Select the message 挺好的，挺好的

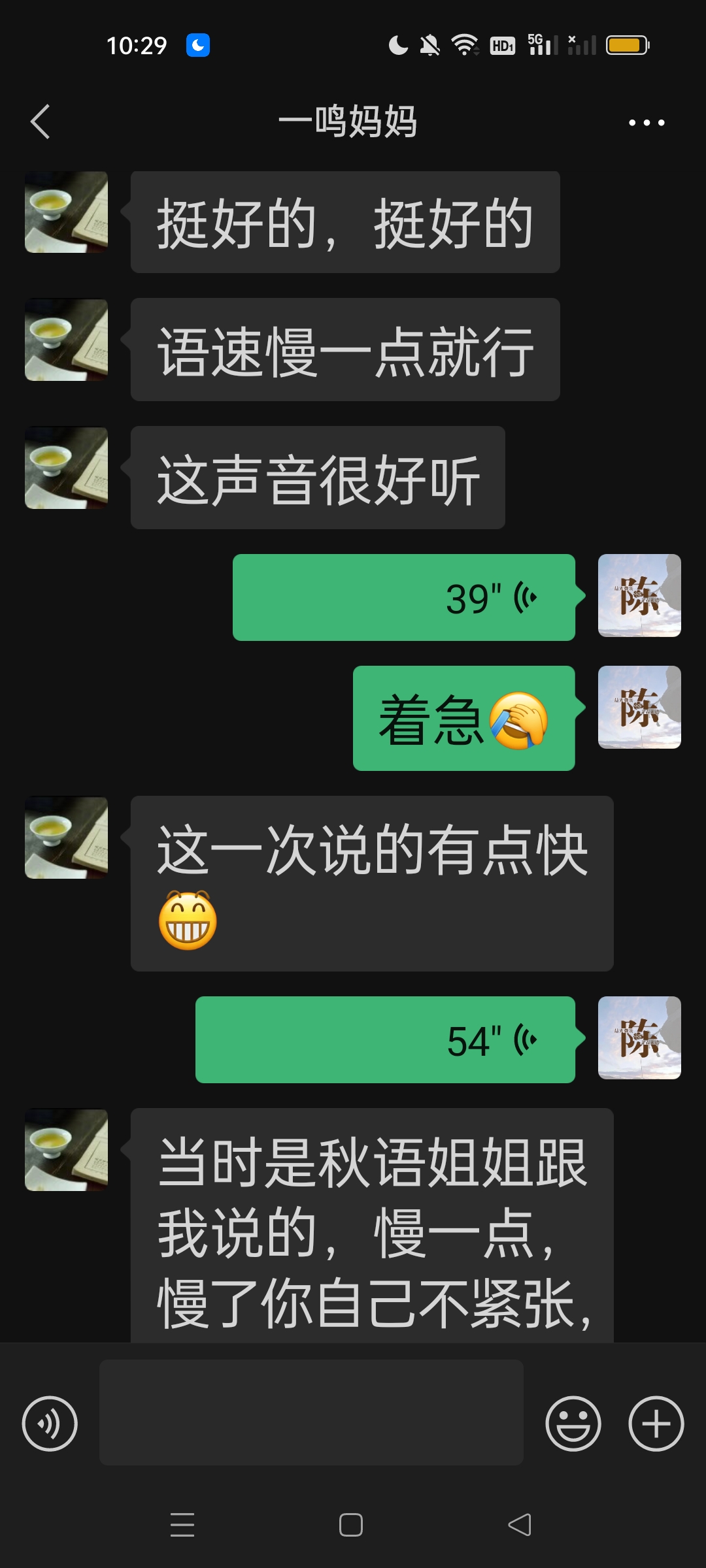click(x=345, y=222)
